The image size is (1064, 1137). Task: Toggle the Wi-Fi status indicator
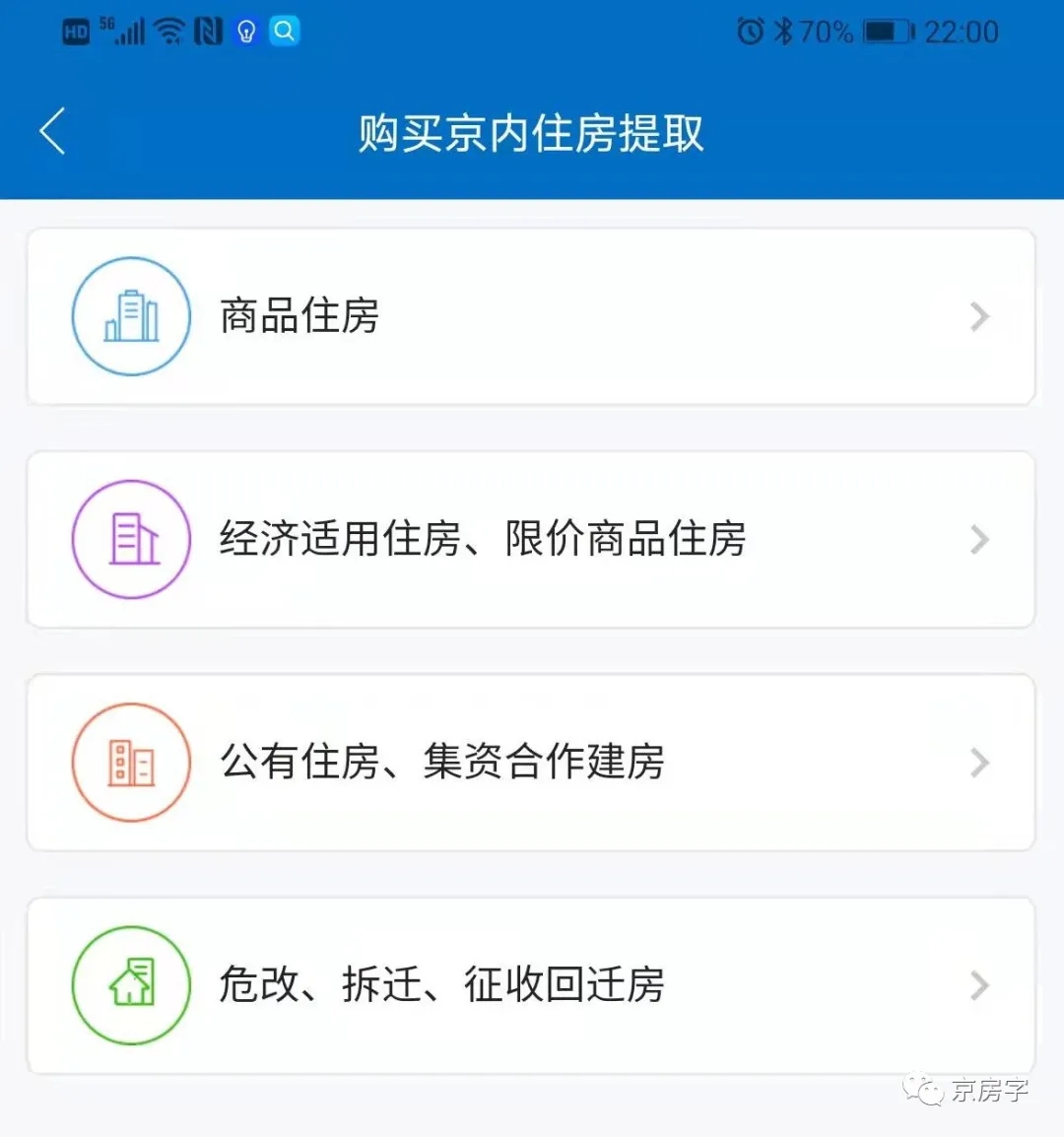tap(167, 31)
